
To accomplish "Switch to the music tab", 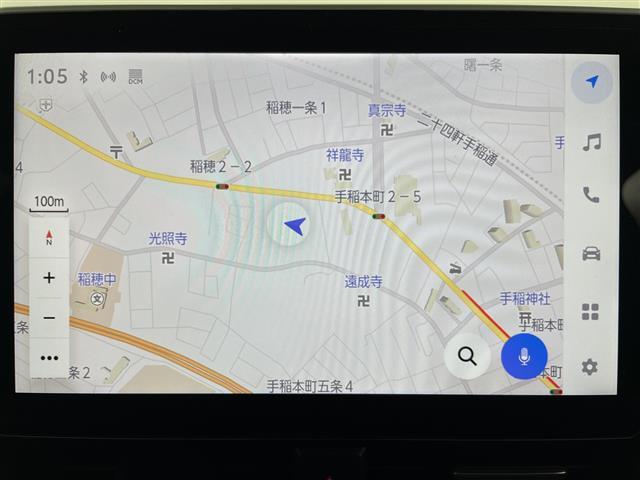I will [x=591, y=142].
